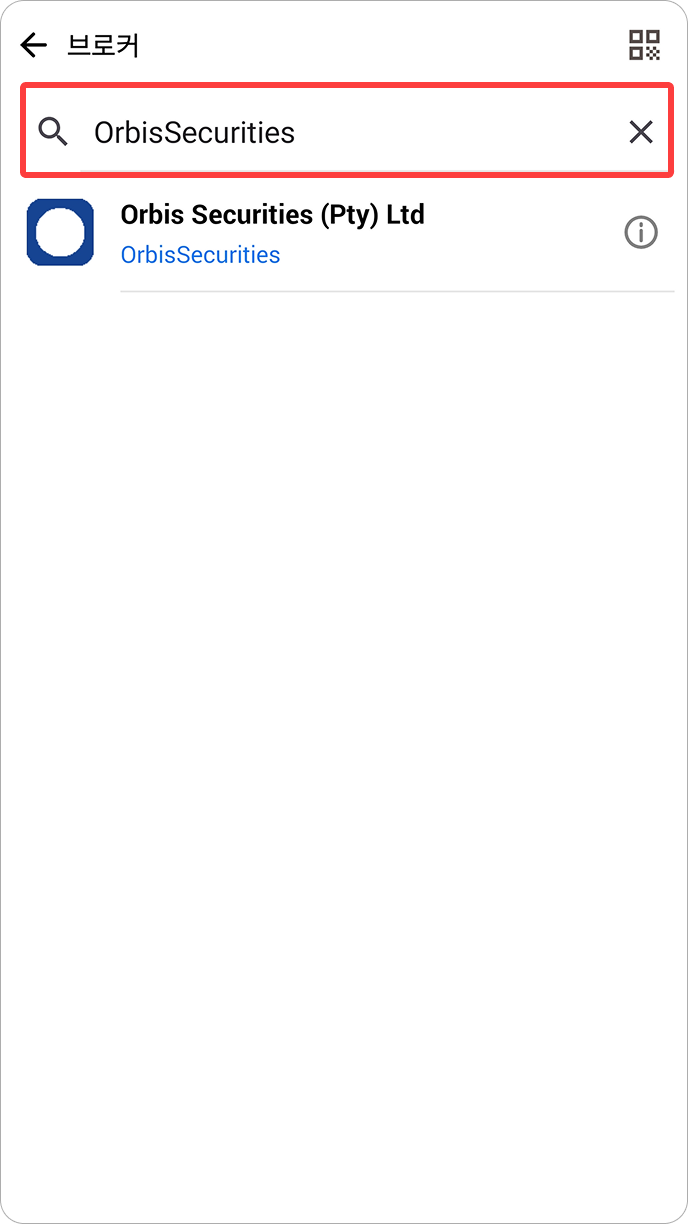Clear the search text
Viewport: 688px width, 1225px height.
pos(640,132)
